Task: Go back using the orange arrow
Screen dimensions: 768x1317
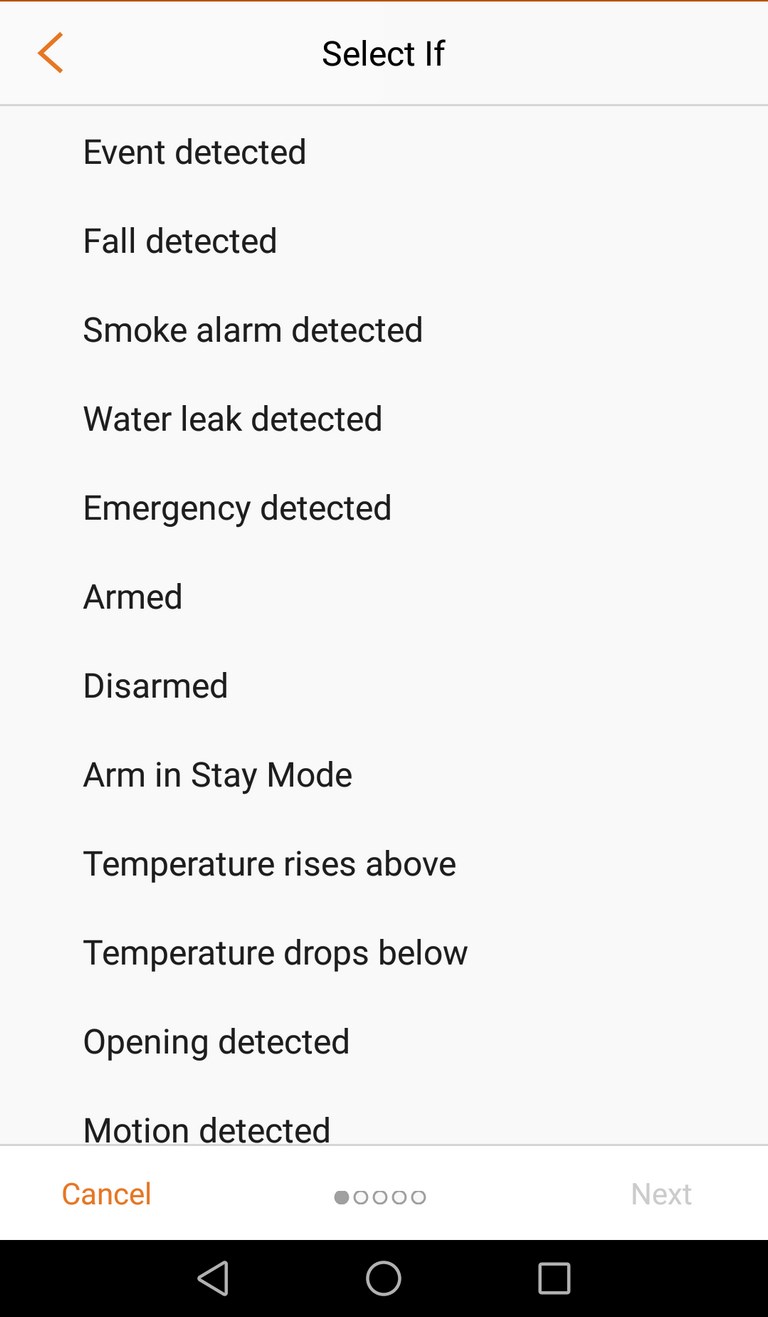Action: (50, 53)
